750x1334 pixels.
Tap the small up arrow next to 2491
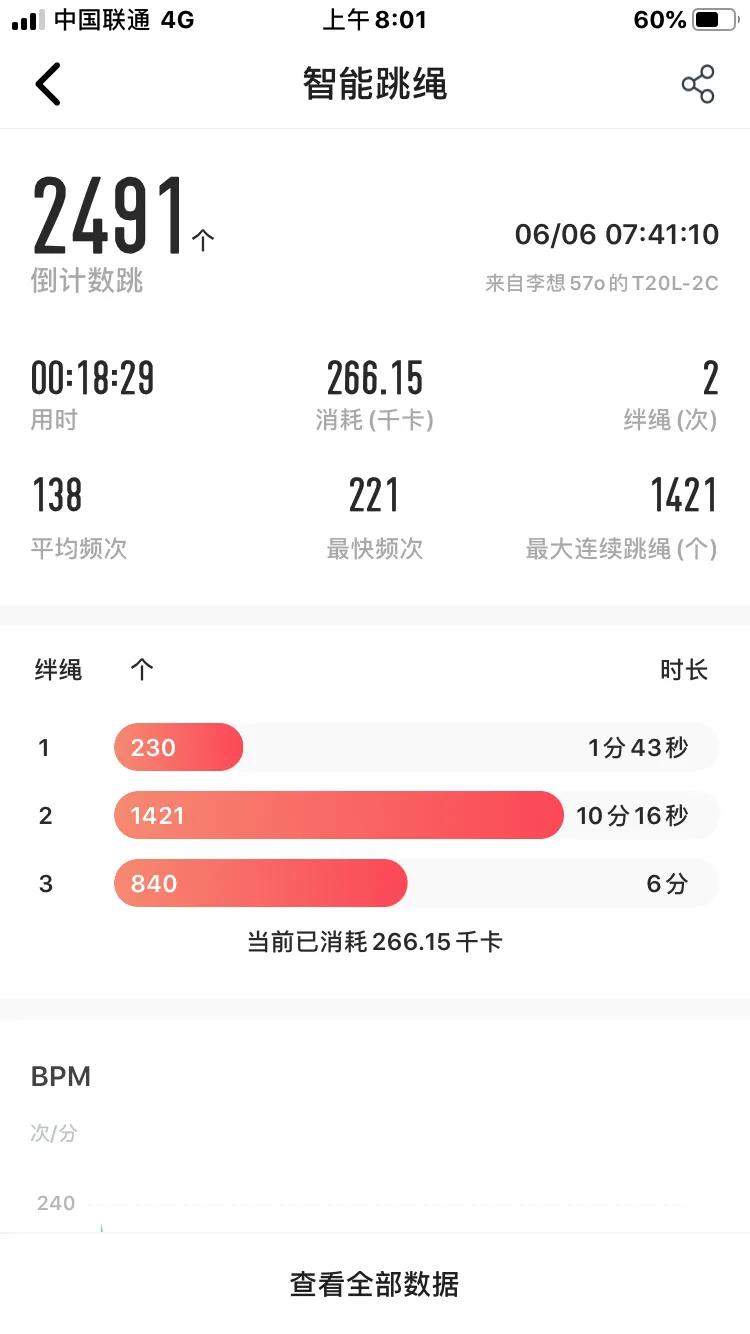(204, 240)
